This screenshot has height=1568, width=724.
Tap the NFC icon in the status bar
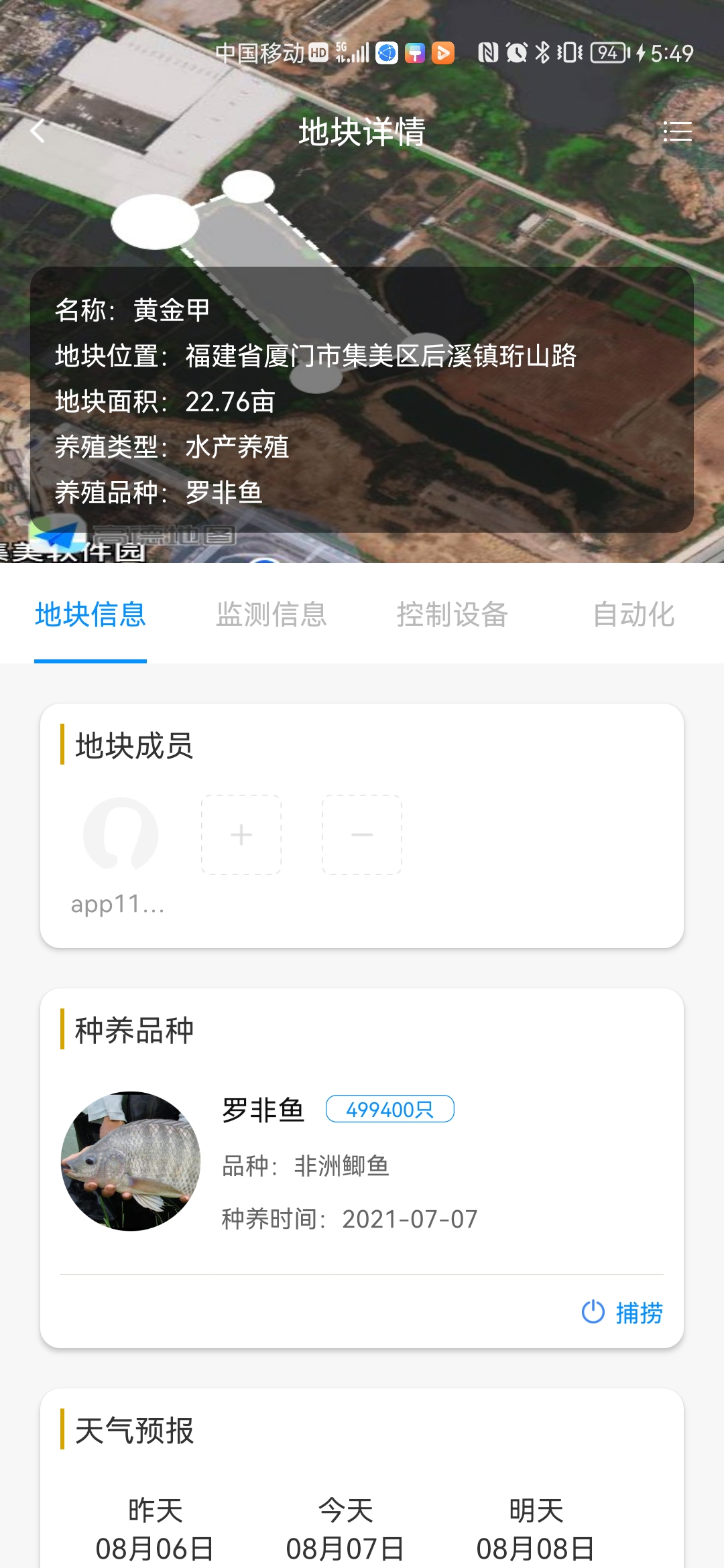[488, 51]
